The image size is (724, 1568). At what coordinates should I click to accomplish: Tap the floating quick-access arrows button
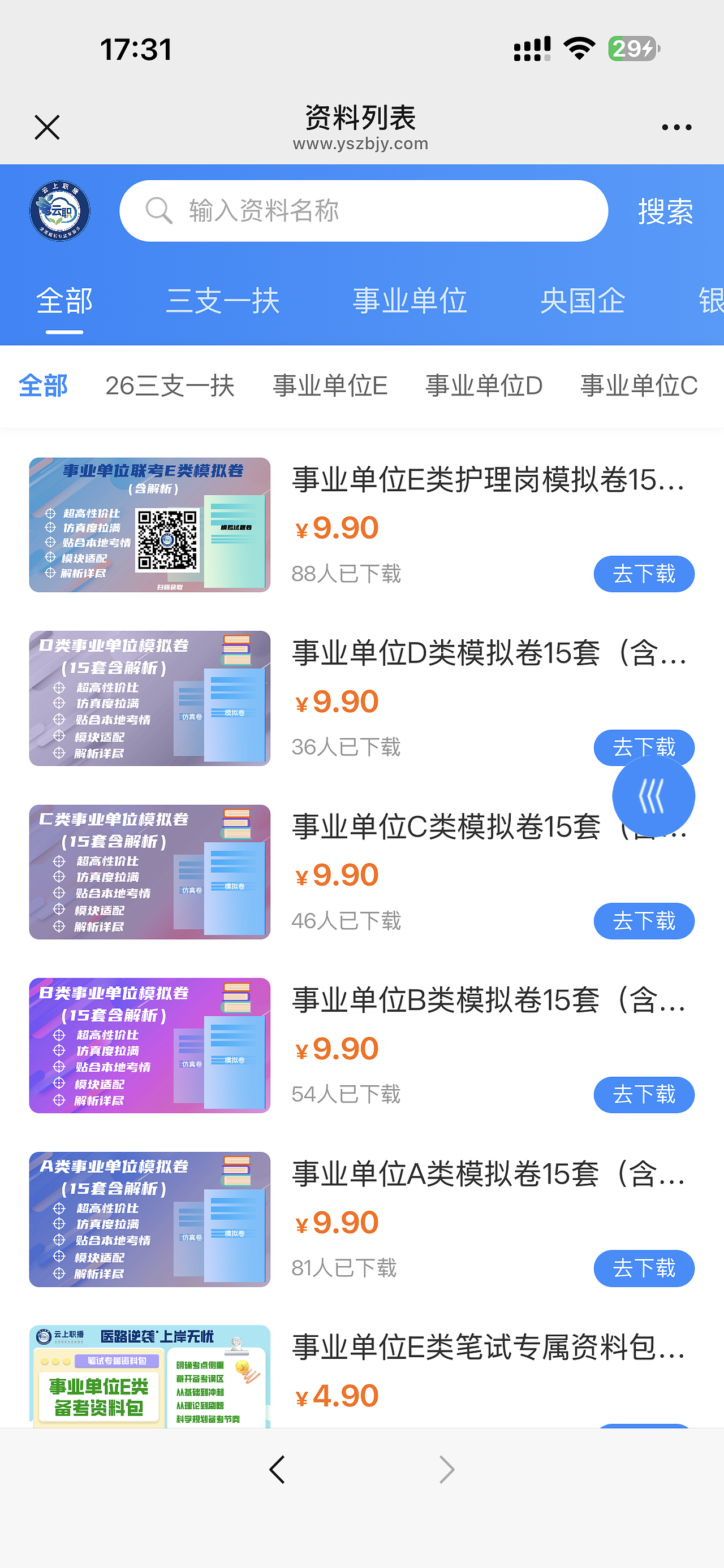(653, 796)
